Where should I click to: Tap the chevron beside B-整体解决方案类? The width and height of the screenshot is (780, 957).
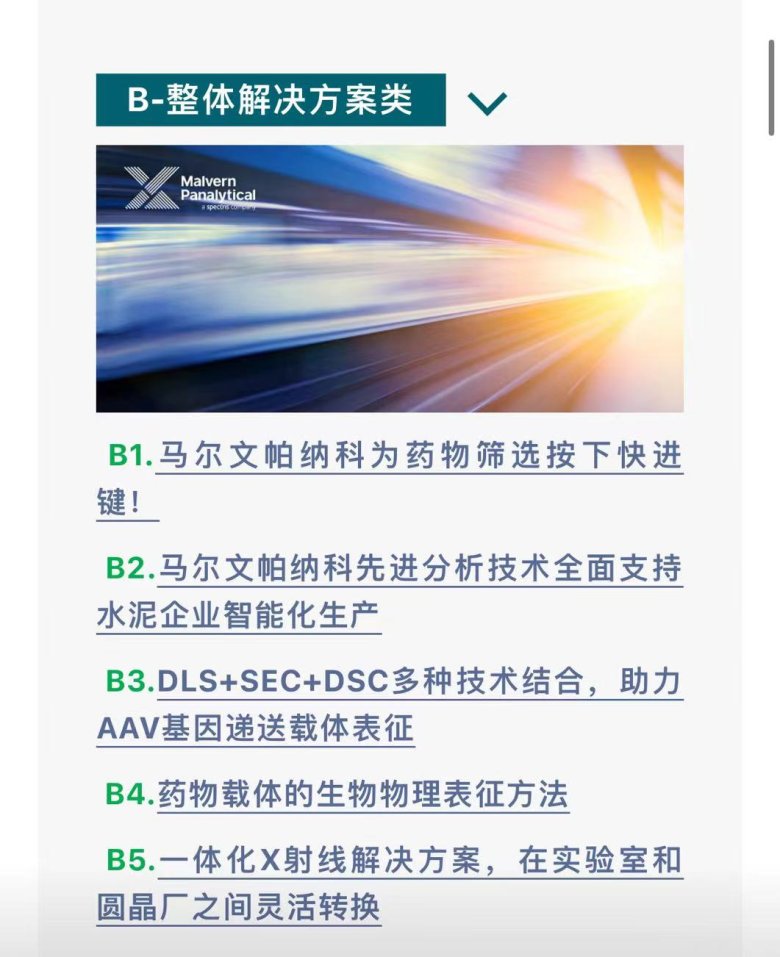click(487, 102)
